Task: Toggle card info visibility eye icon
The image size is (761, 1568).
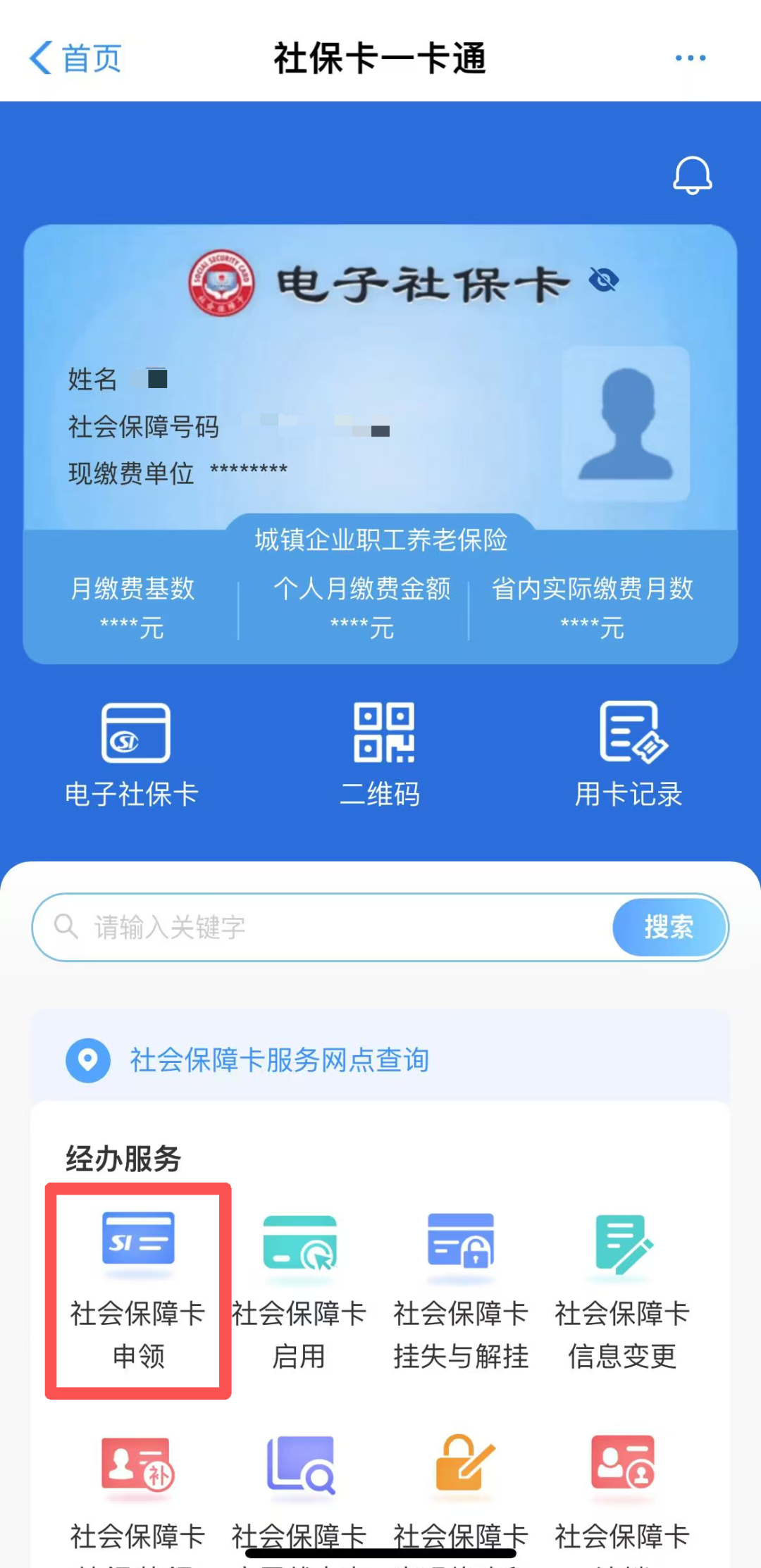Action: coord(604,281)
